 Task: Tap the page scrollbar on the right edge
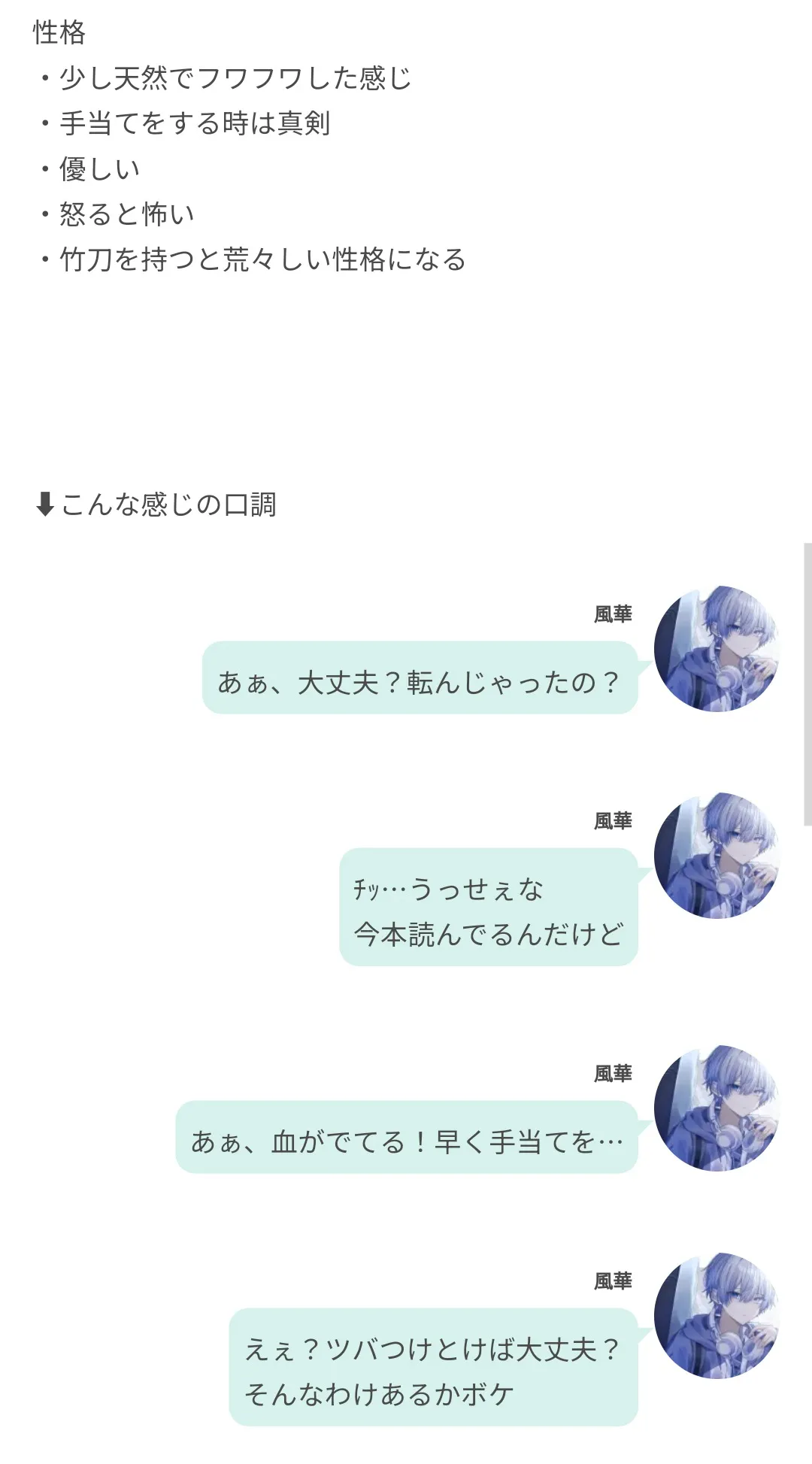tap(807, 684)
